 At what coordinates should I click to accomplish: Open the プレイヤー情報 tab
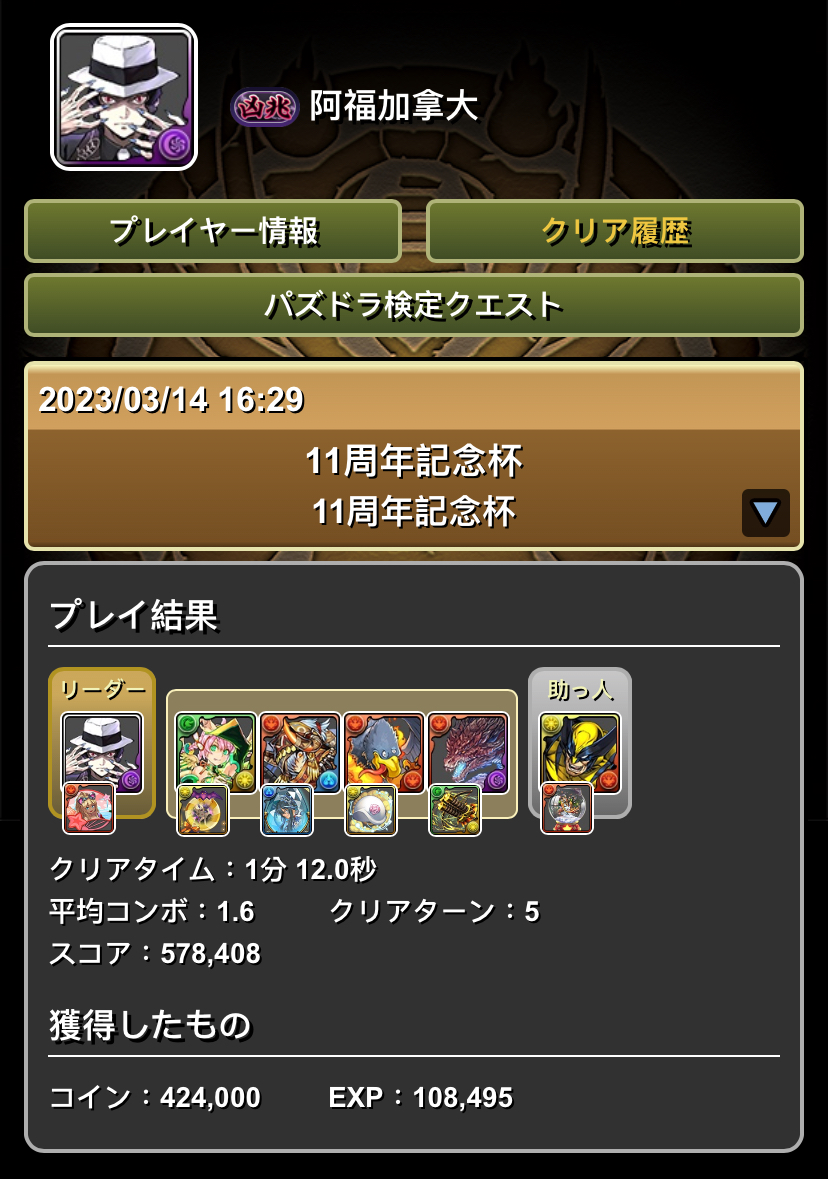(213, 231)
